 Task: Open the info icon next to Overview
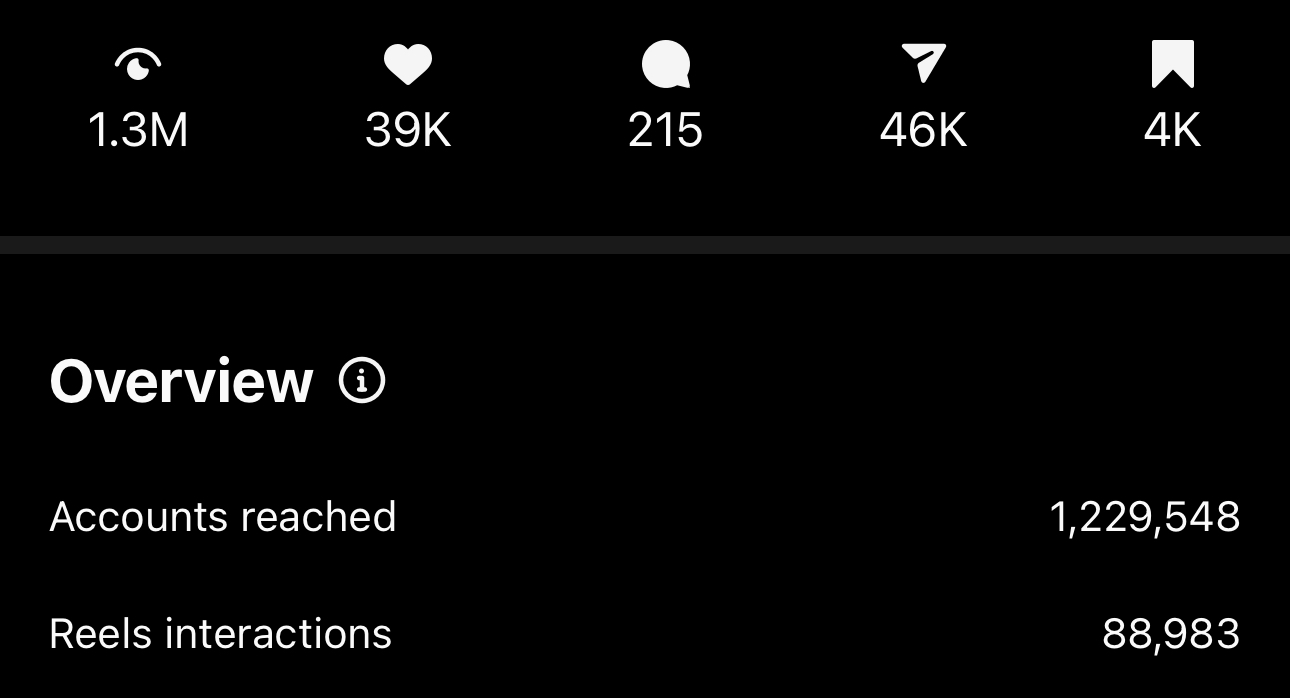pos(362,381)
